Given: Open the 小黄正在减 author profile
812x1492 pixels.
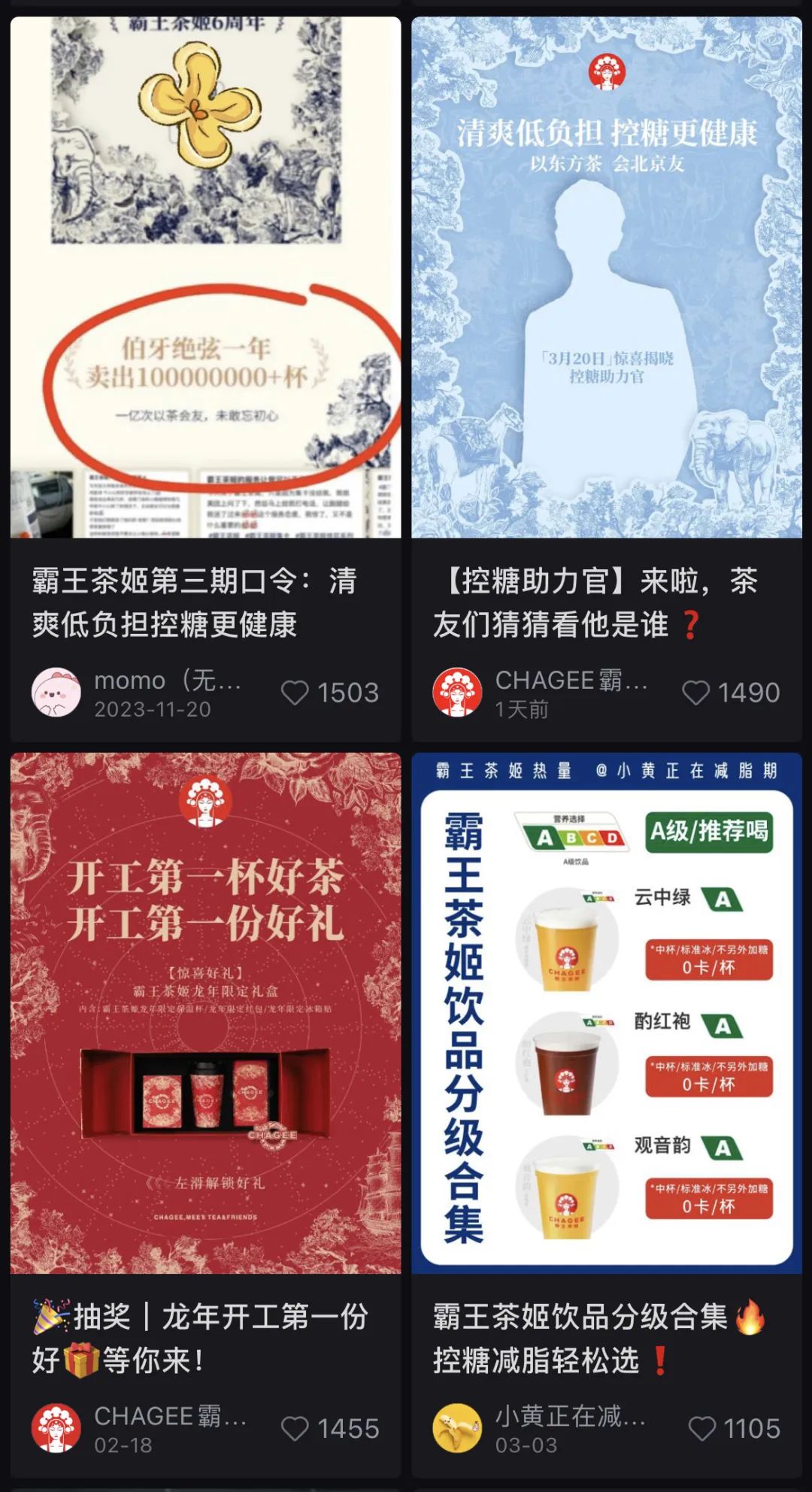Looking at the screenshot, I should (457, 1427).
